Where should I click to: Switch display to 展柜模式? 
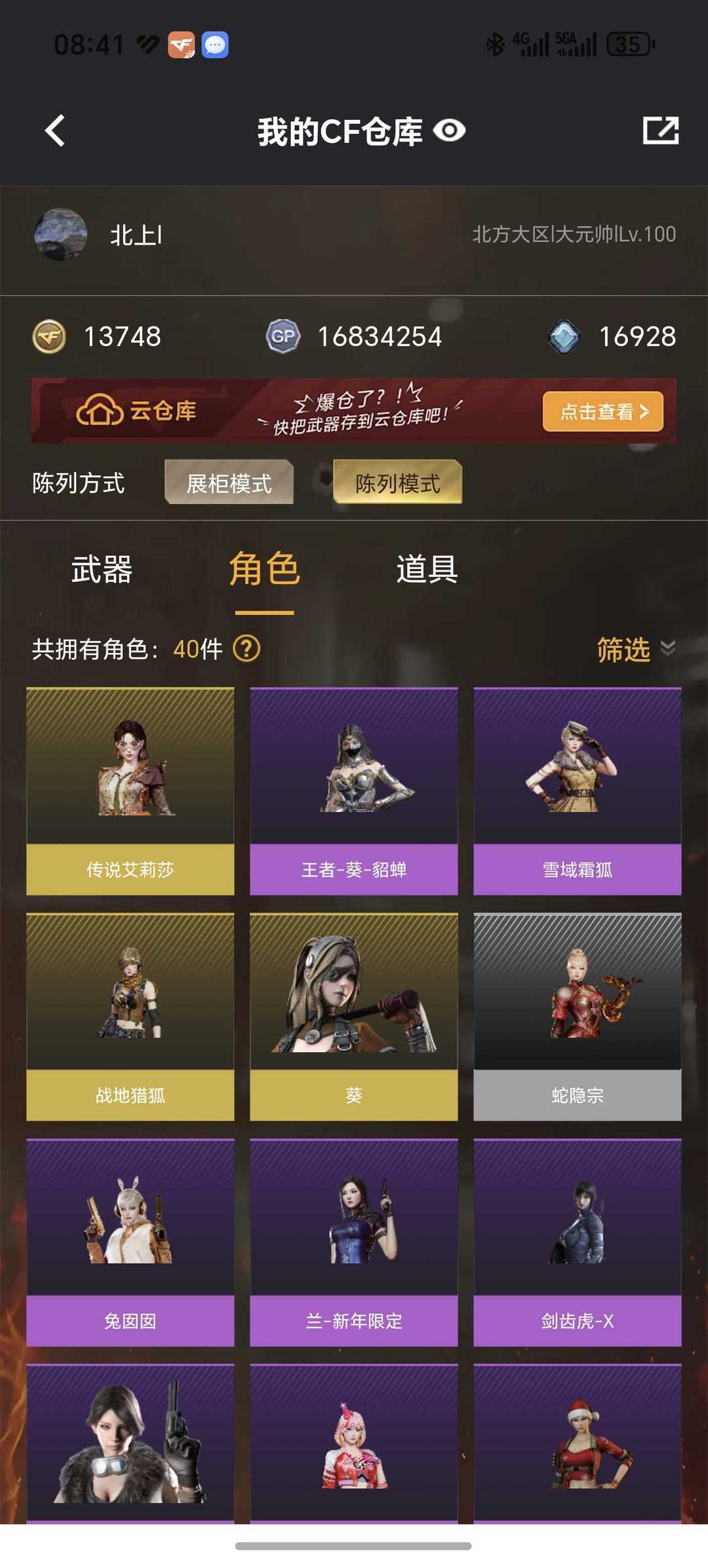coord(229,482)
